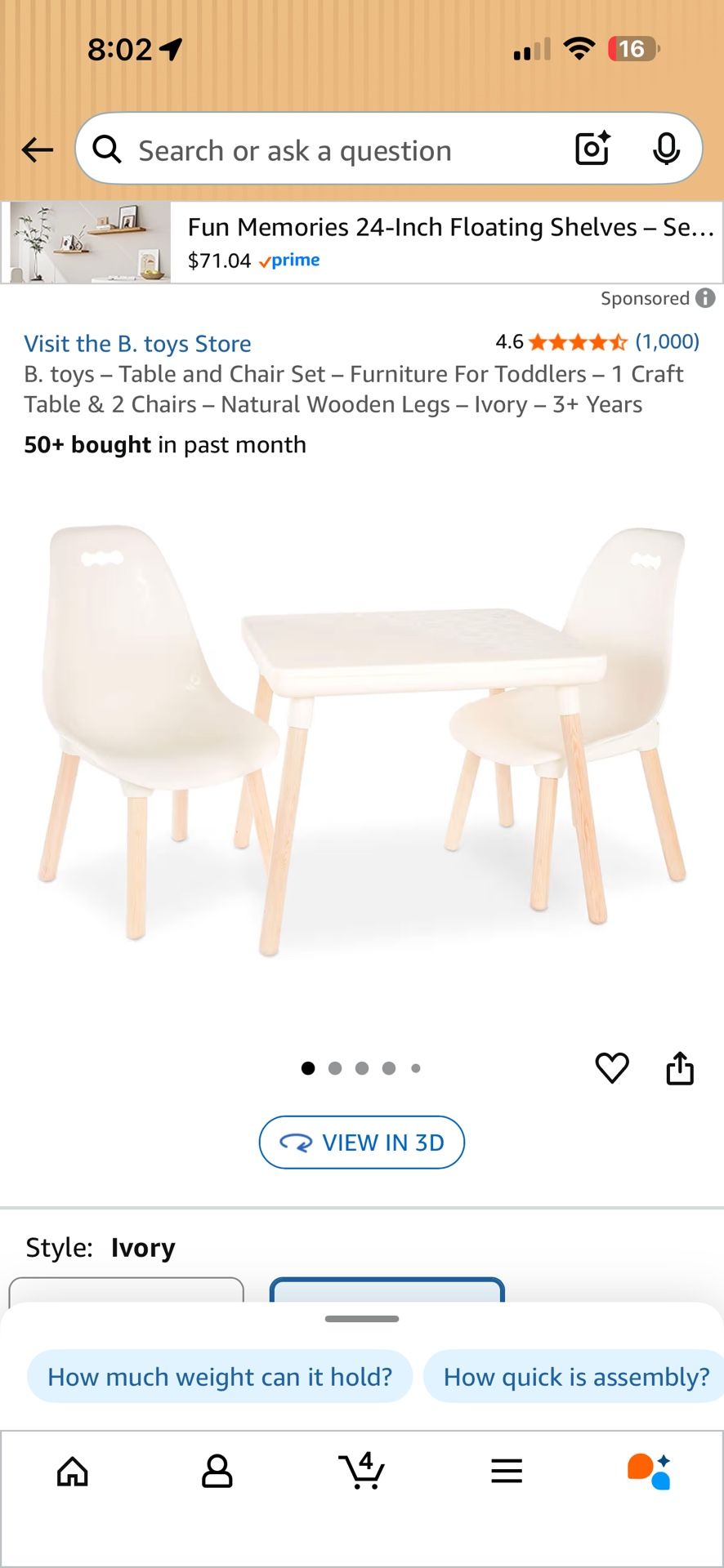Share this product
Viewport: 724px width, 1568px height.
click(x=679, y=1067)
